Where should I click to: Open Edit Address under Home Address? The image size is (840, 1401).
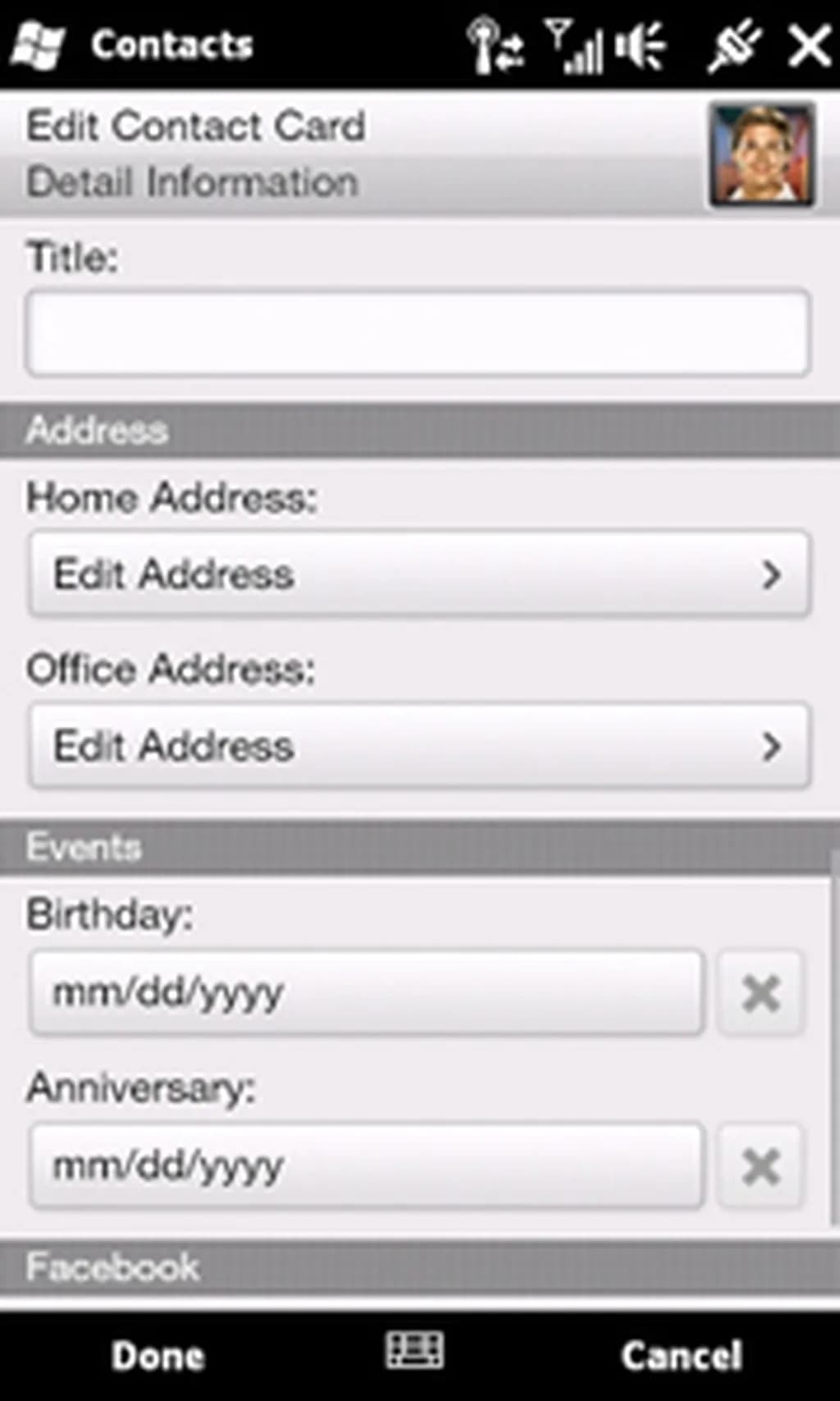(418, 574)
